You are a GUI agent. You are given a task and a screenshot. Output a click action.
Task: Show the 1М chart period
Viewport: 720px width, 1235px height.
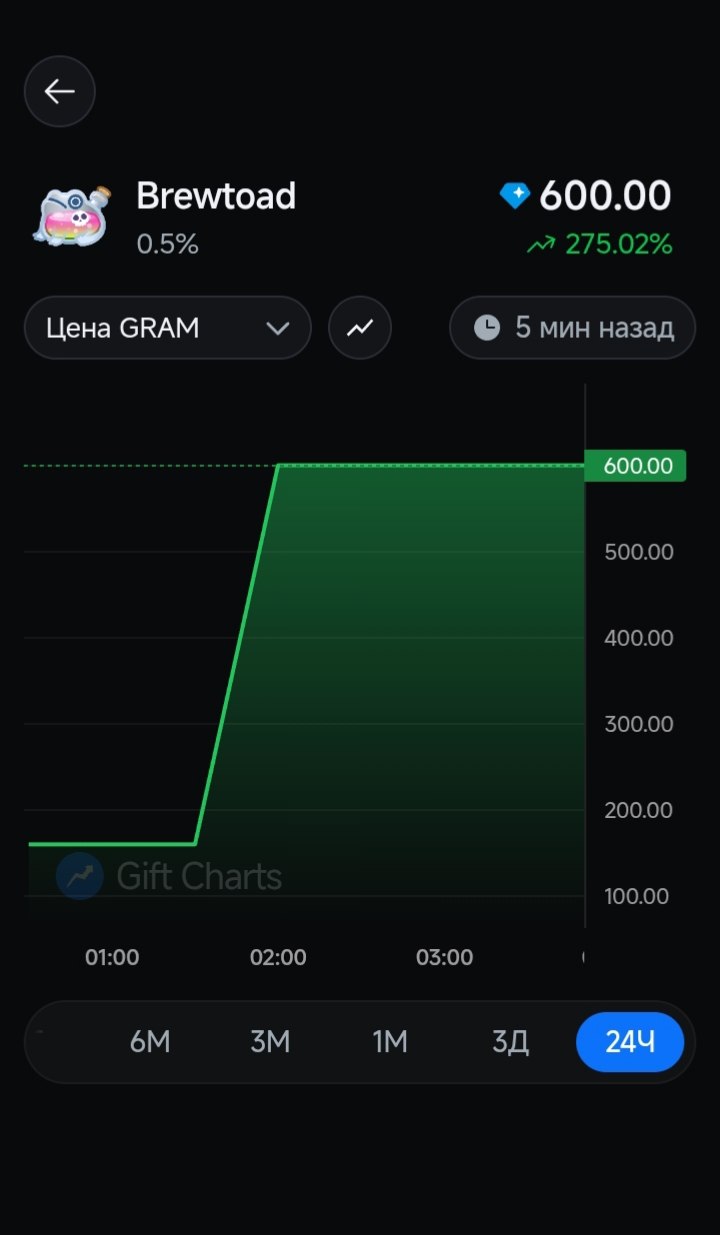tap(390, 1042)
